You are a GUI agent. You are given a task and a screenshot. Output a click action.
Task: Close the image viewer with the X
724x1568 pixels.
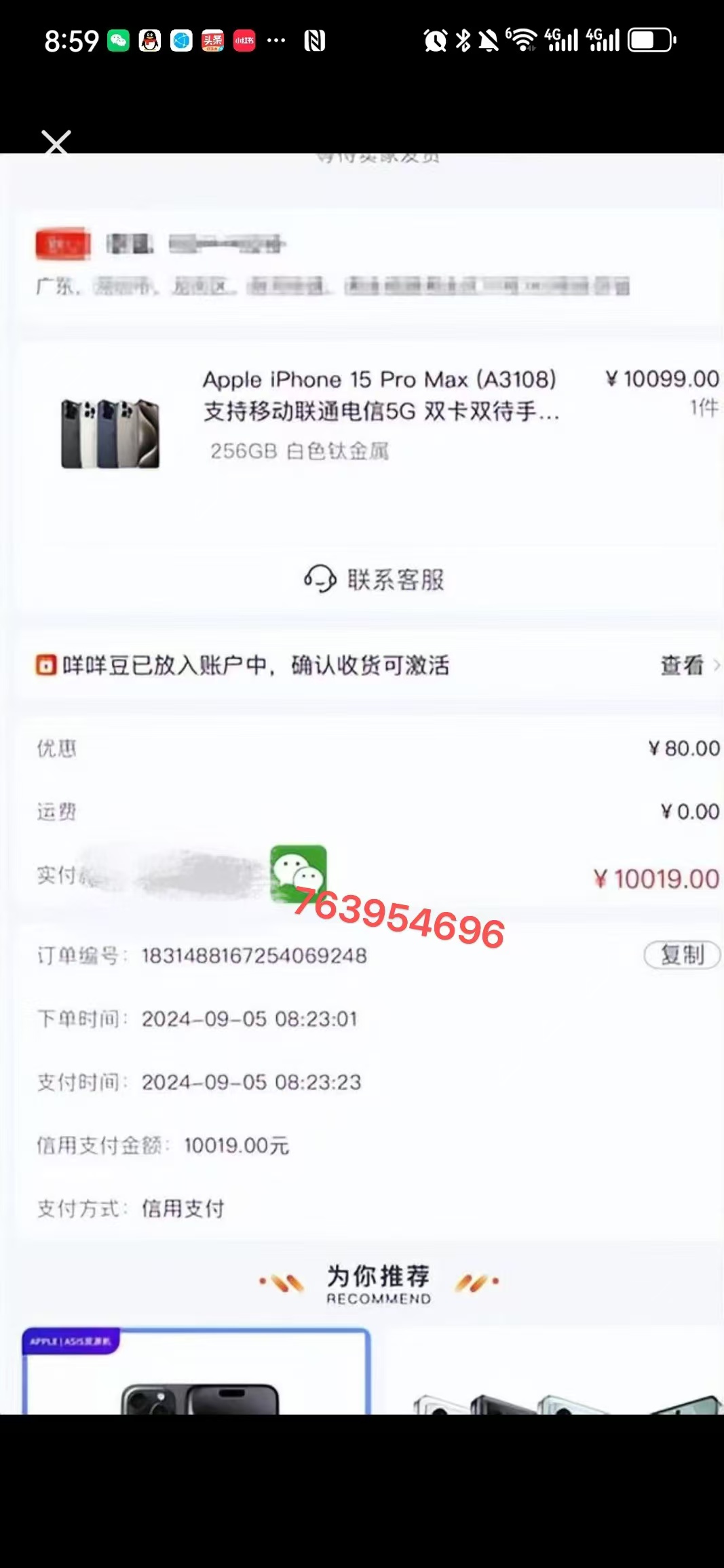56,142
